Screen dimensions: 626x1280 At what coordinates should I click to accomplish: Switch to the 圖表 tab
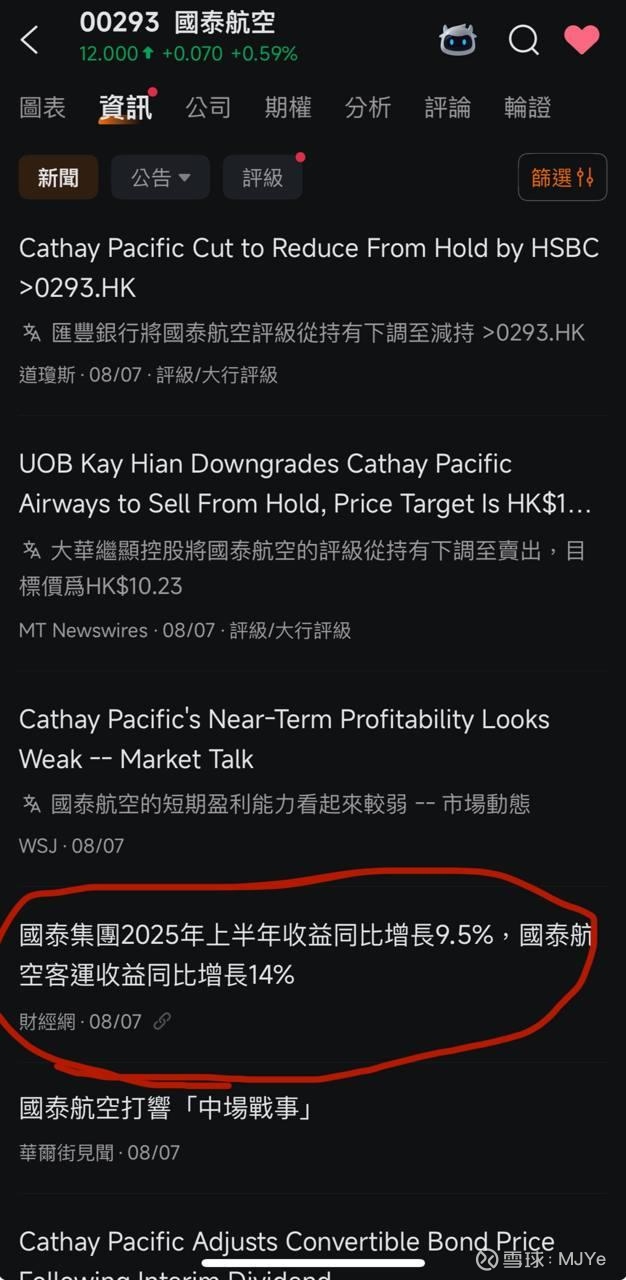click(x=43, y=107)
